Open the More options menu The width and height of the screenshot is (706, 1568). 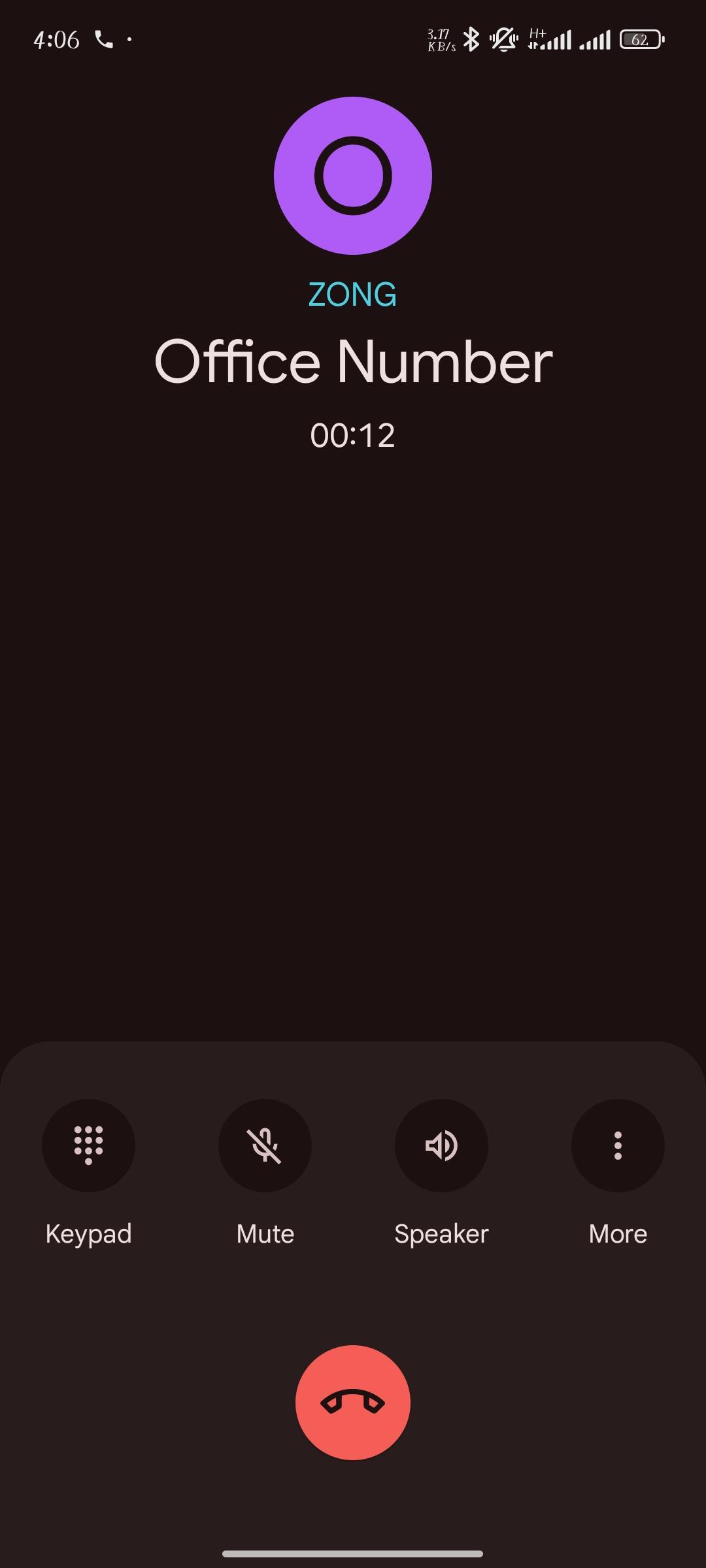pos(618,1145)
